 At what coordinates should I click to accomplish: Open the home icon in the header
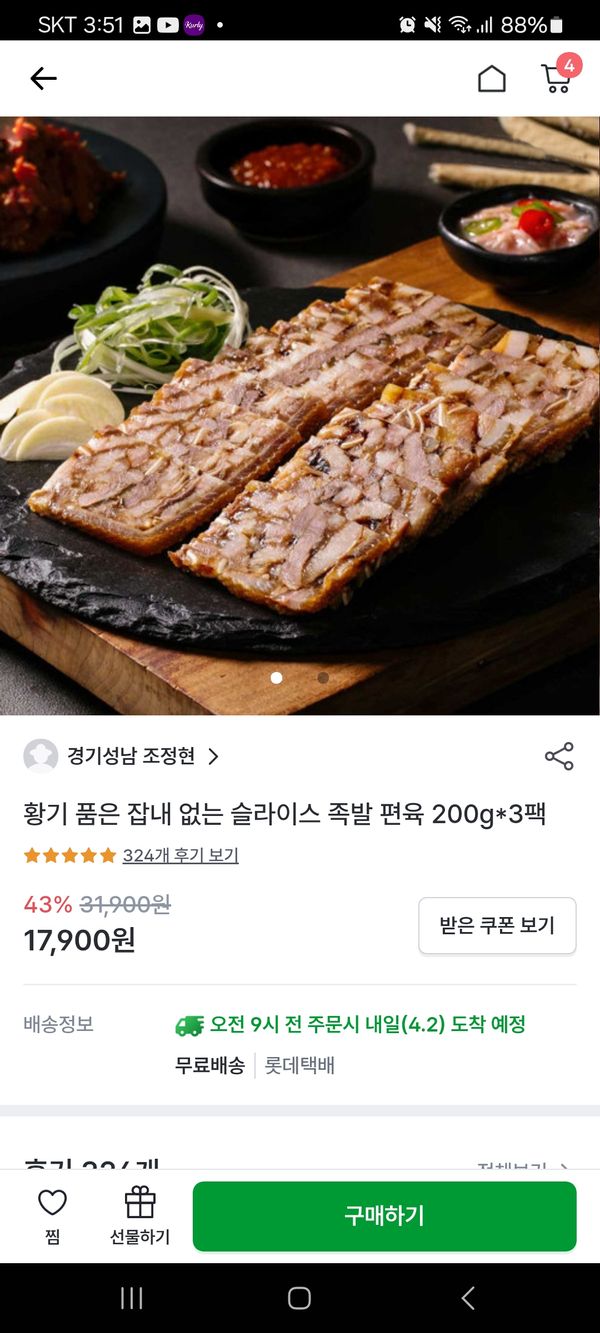click(x=491, y=79)
